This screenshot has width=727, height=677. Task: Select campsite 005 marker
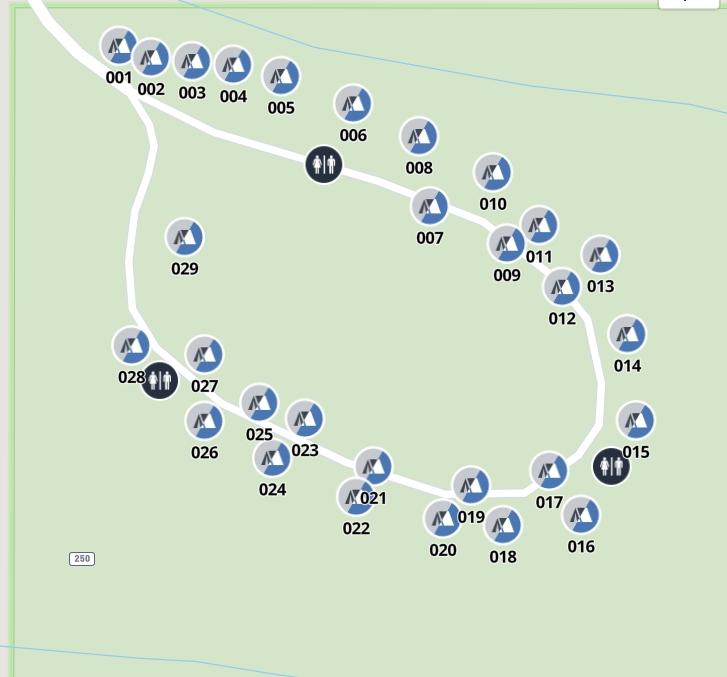click(x=281, y=76)
